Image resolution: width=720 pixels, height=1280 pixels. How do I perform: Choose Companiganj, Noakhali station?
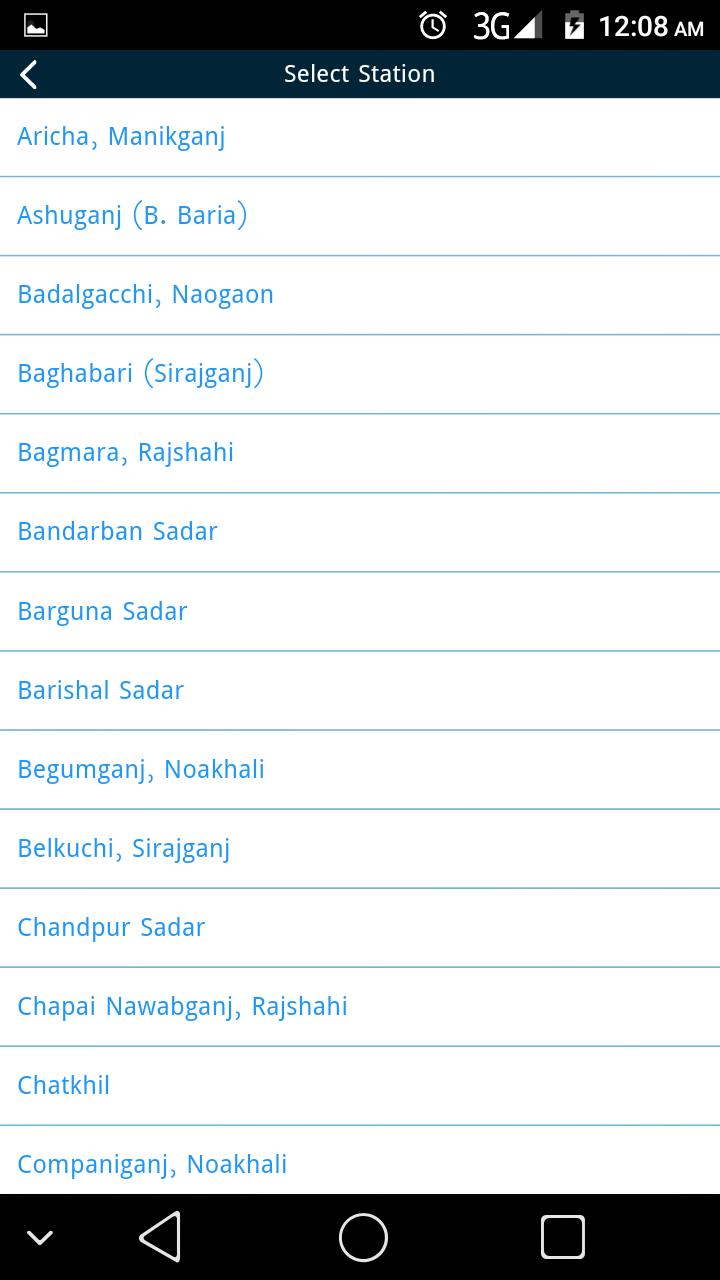click(x=360, y=1160)
